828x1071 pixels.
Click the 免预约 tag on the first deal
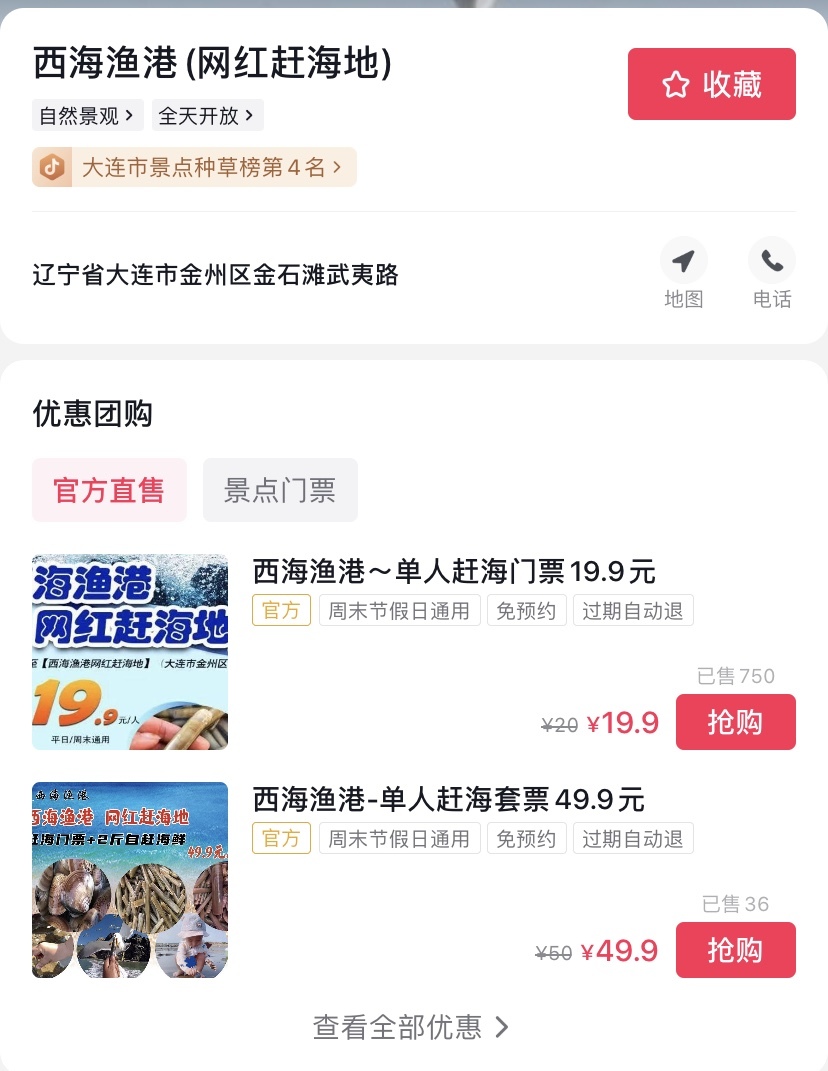(x=526, y=610)
